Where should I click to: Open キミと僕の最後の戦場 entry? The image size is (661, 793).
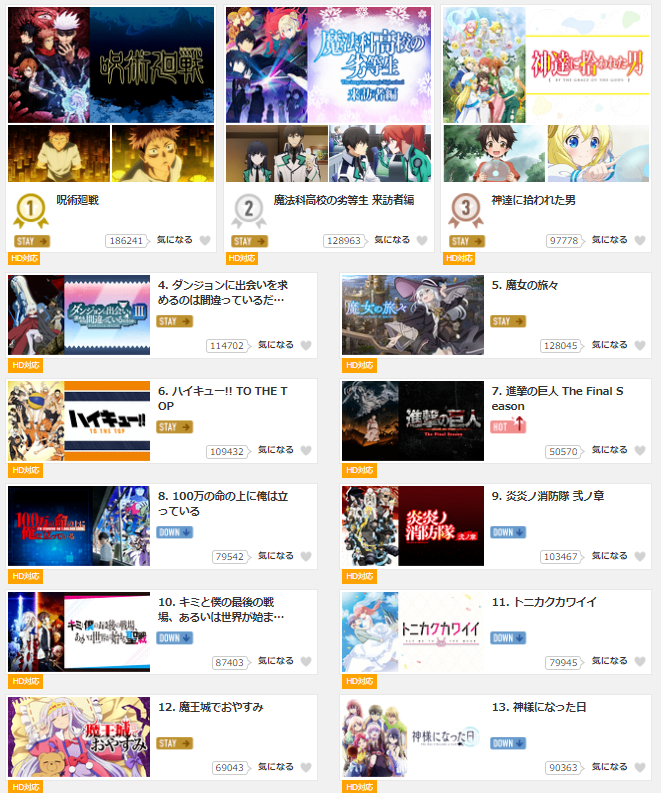click(79, 631)
